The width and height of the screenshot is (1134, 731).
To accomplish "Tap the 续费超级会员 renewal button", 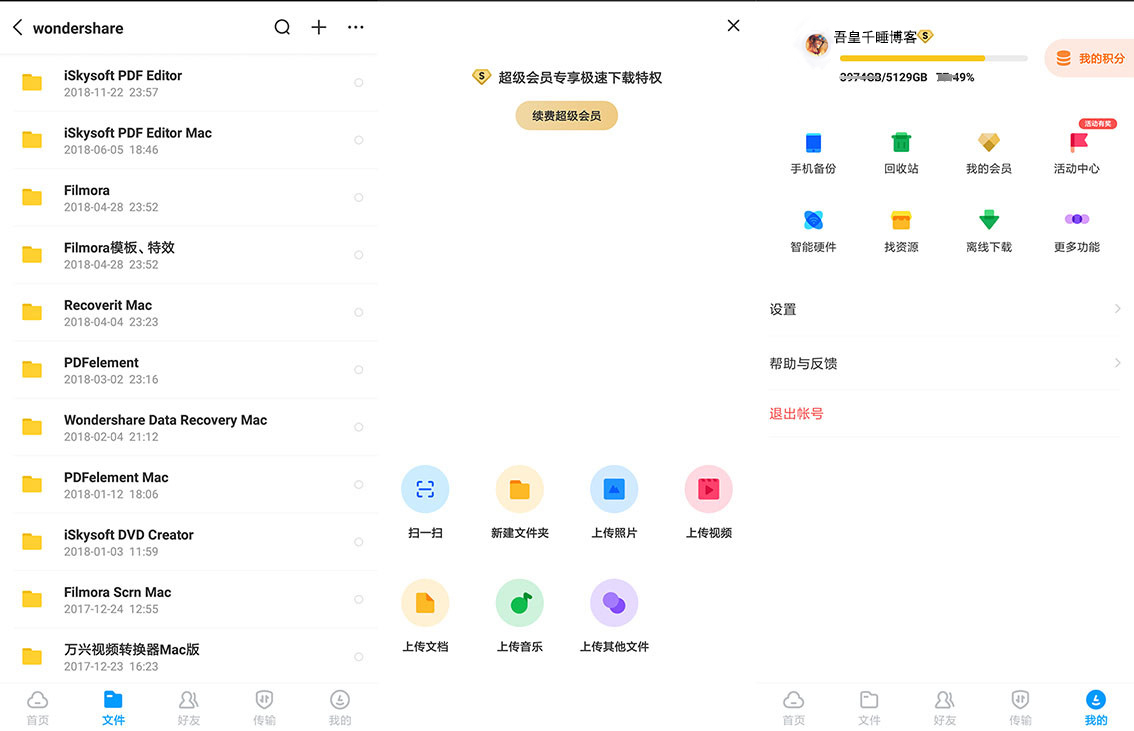I will 566,116.
